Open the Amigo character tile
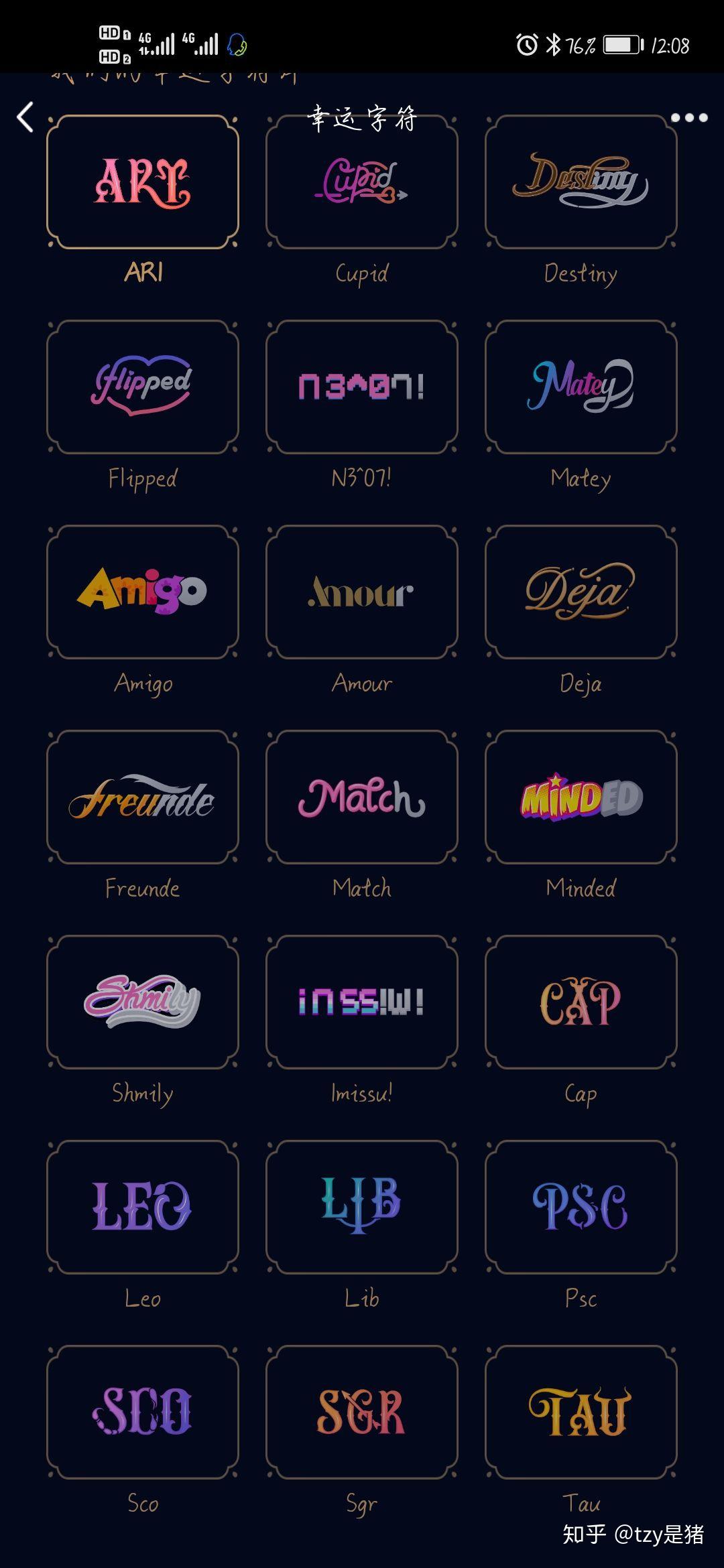The height and width of the screenshot is (1568, 724). click(x=143, y=592)
